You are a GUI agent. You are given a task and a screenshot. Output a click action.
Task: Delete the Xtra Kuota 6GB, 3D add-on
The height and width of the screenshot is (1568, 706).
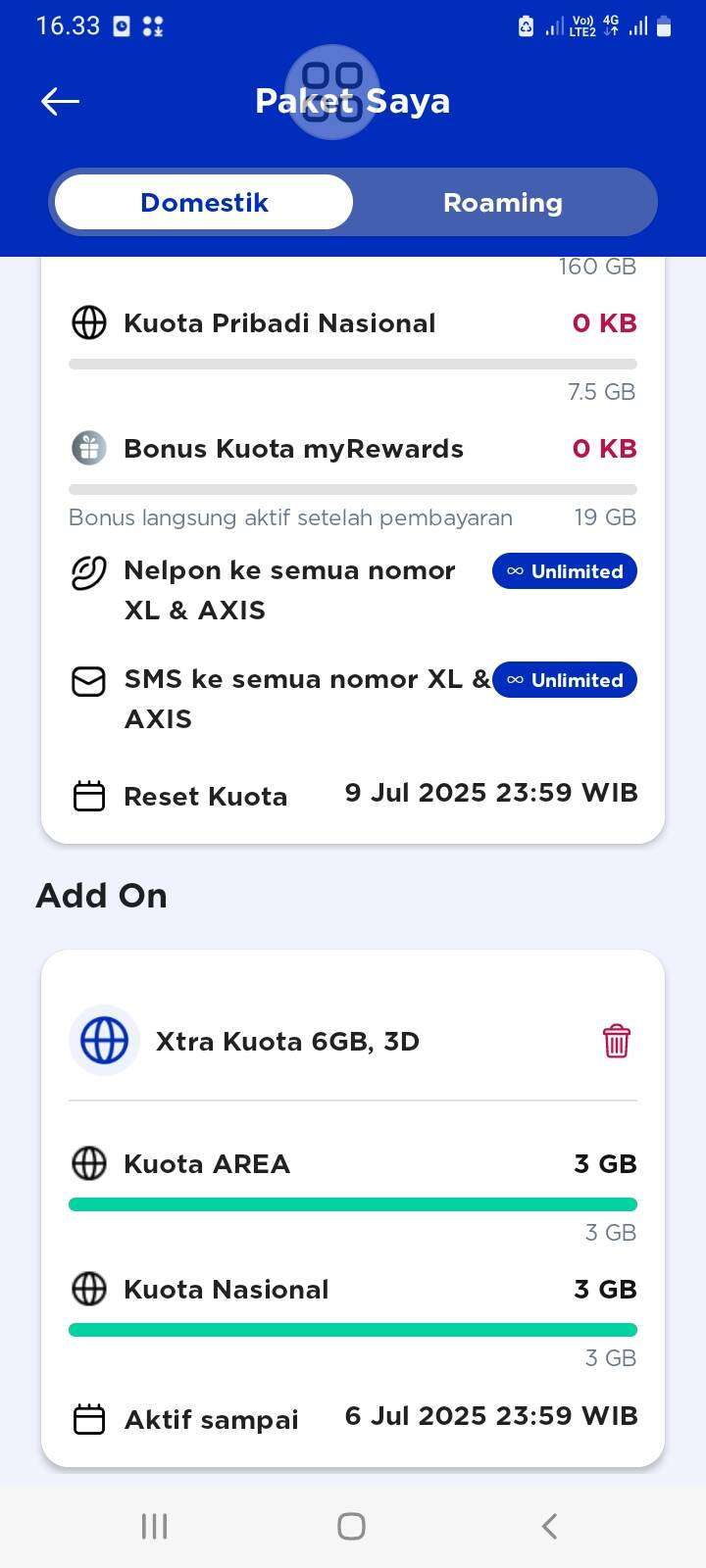pos(616,1041)
